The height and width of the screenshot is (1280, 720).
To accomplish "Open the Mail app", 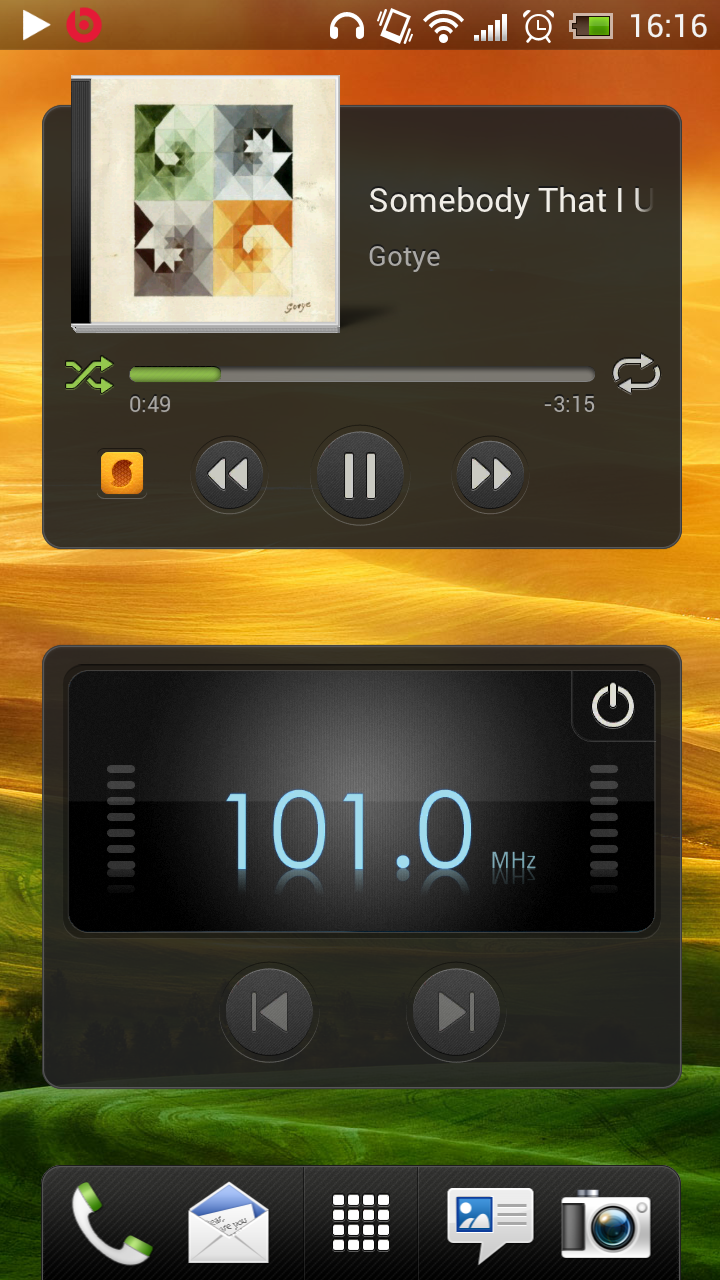I will tap(228, 1224).
